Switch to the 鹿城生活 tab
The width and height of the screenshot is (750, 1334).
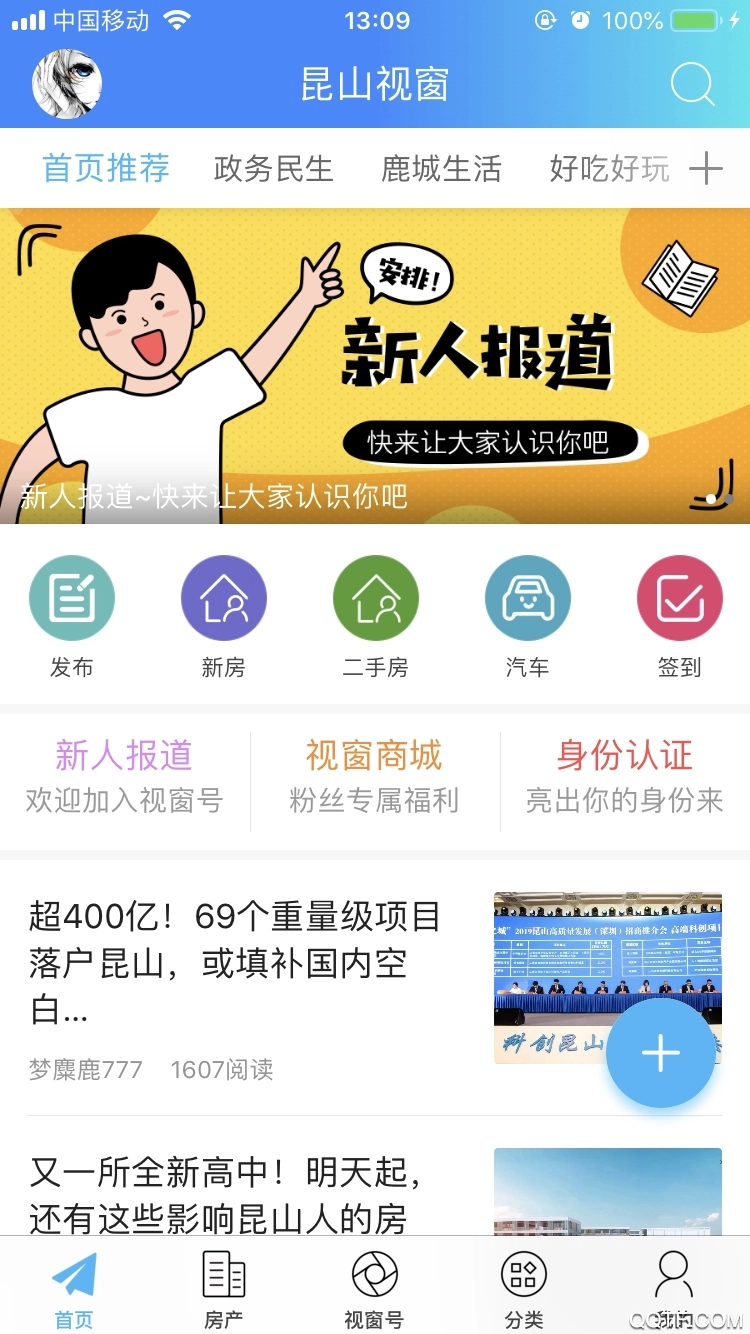click(x=441, y=169)
